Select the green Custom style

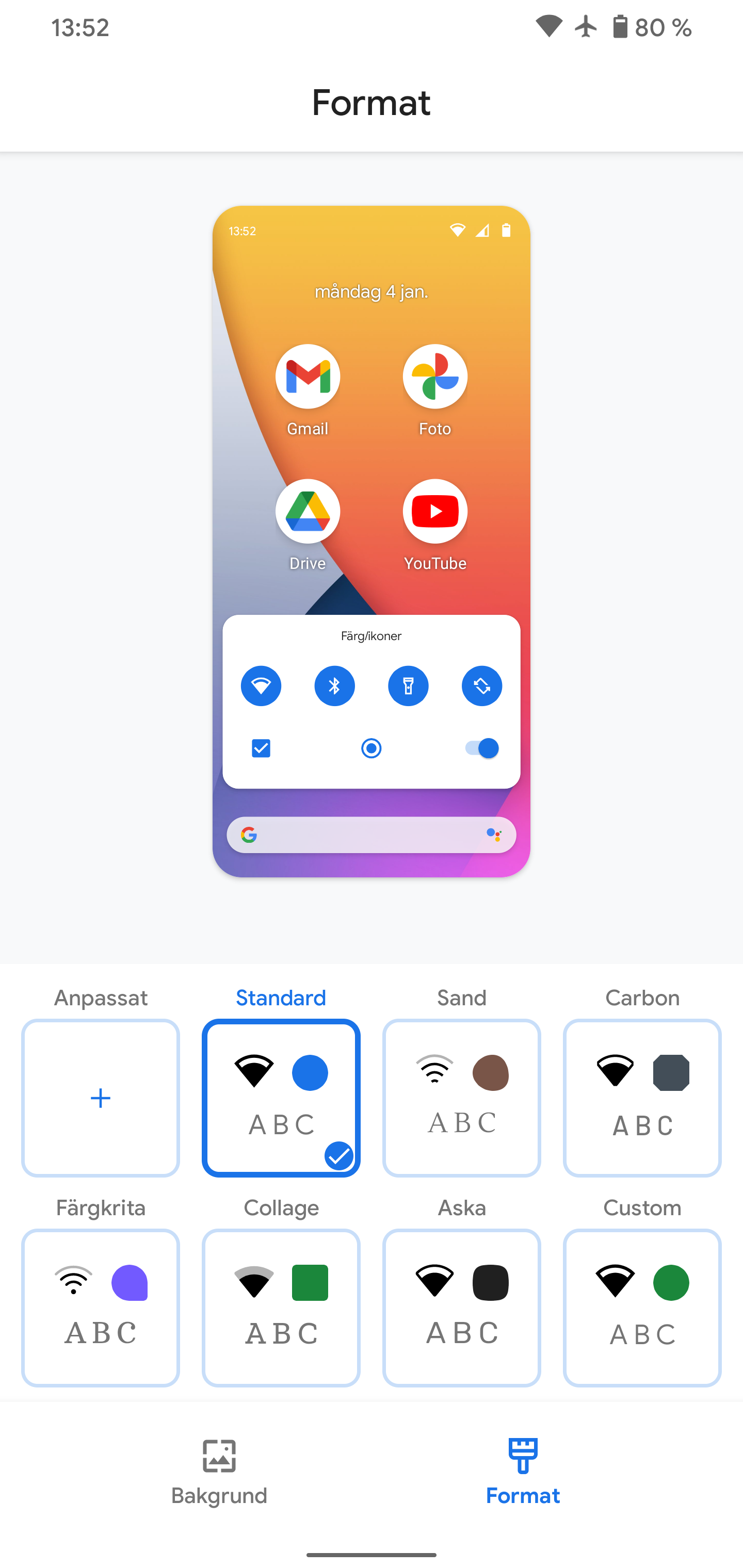point(642,1308)
